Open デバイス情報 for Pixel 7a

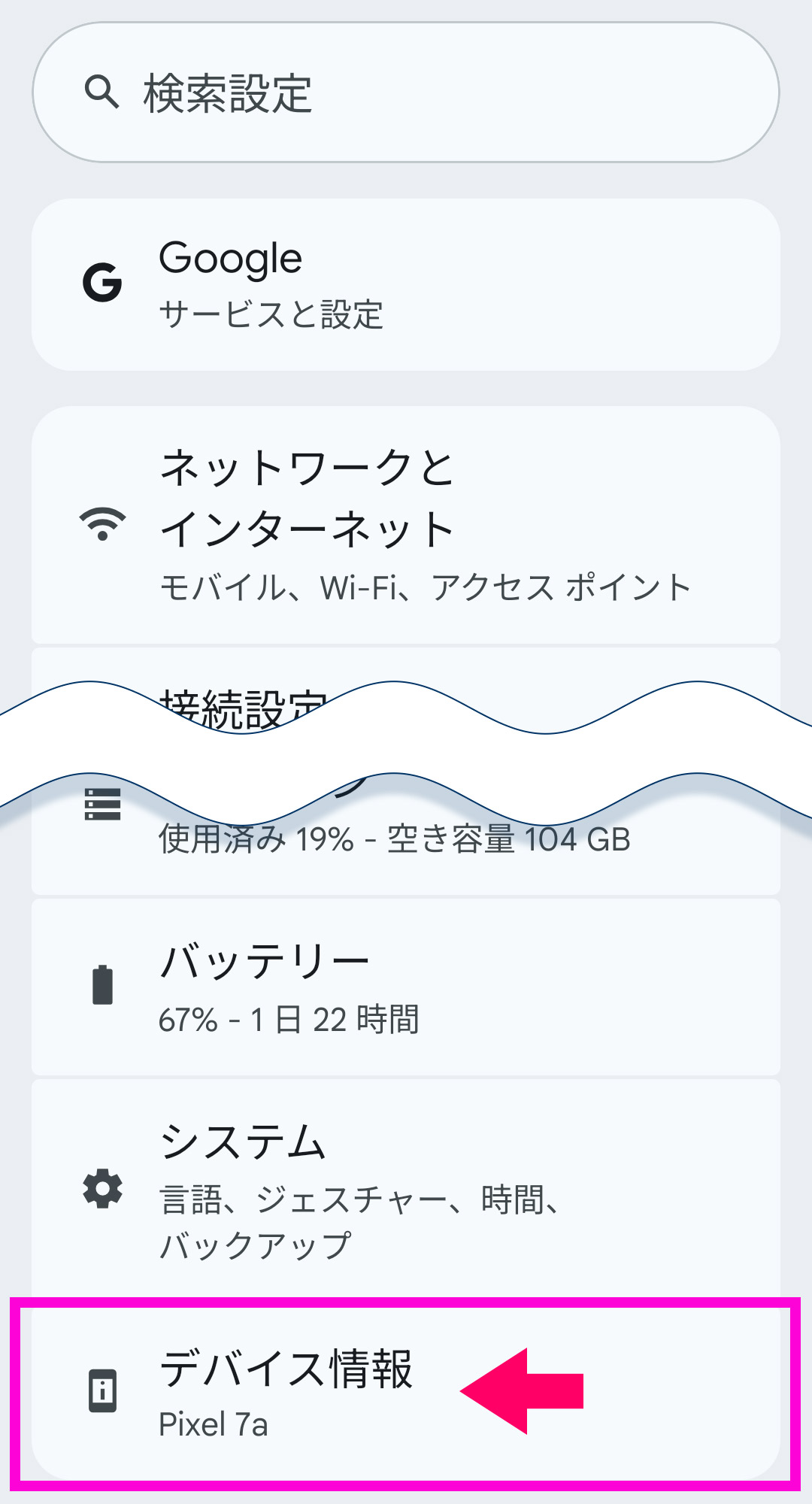(406, 1392)
